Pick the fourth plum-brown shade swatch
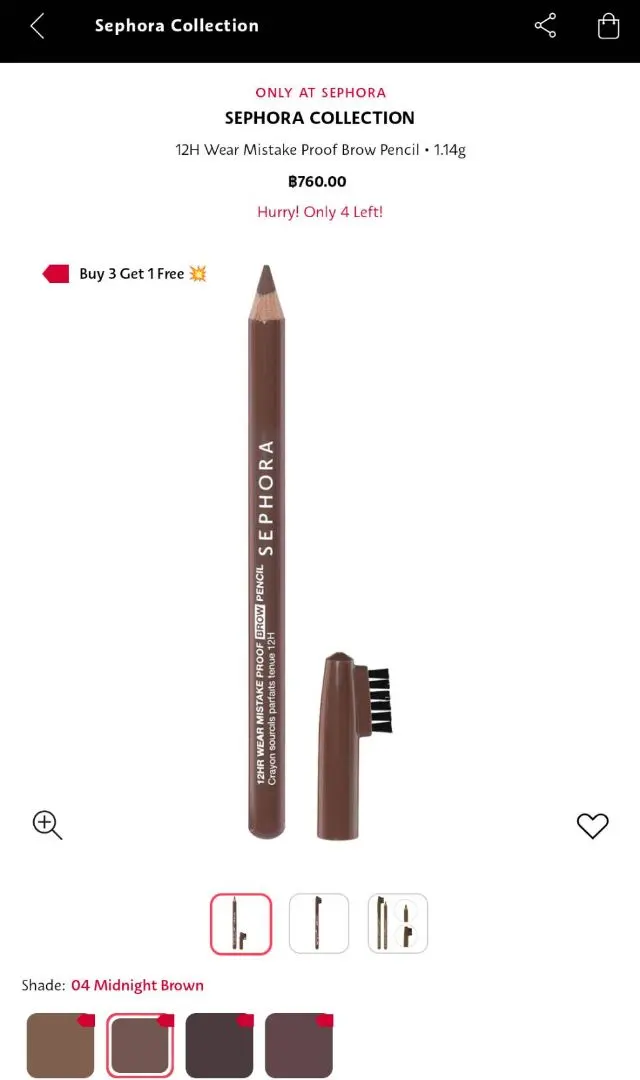The image size is (640, 1080). 298,1045
